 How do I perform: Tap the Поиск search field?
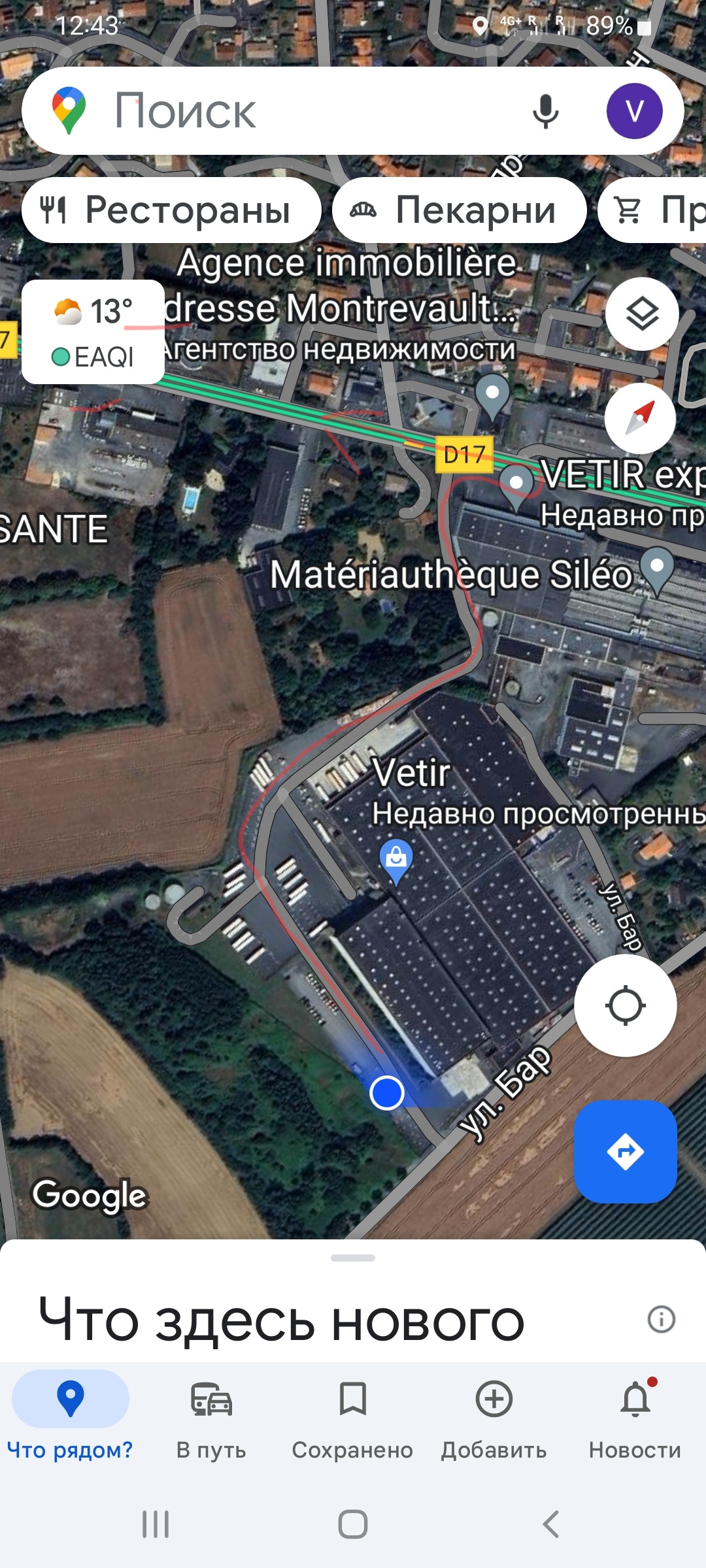click(x=294, y=111)
